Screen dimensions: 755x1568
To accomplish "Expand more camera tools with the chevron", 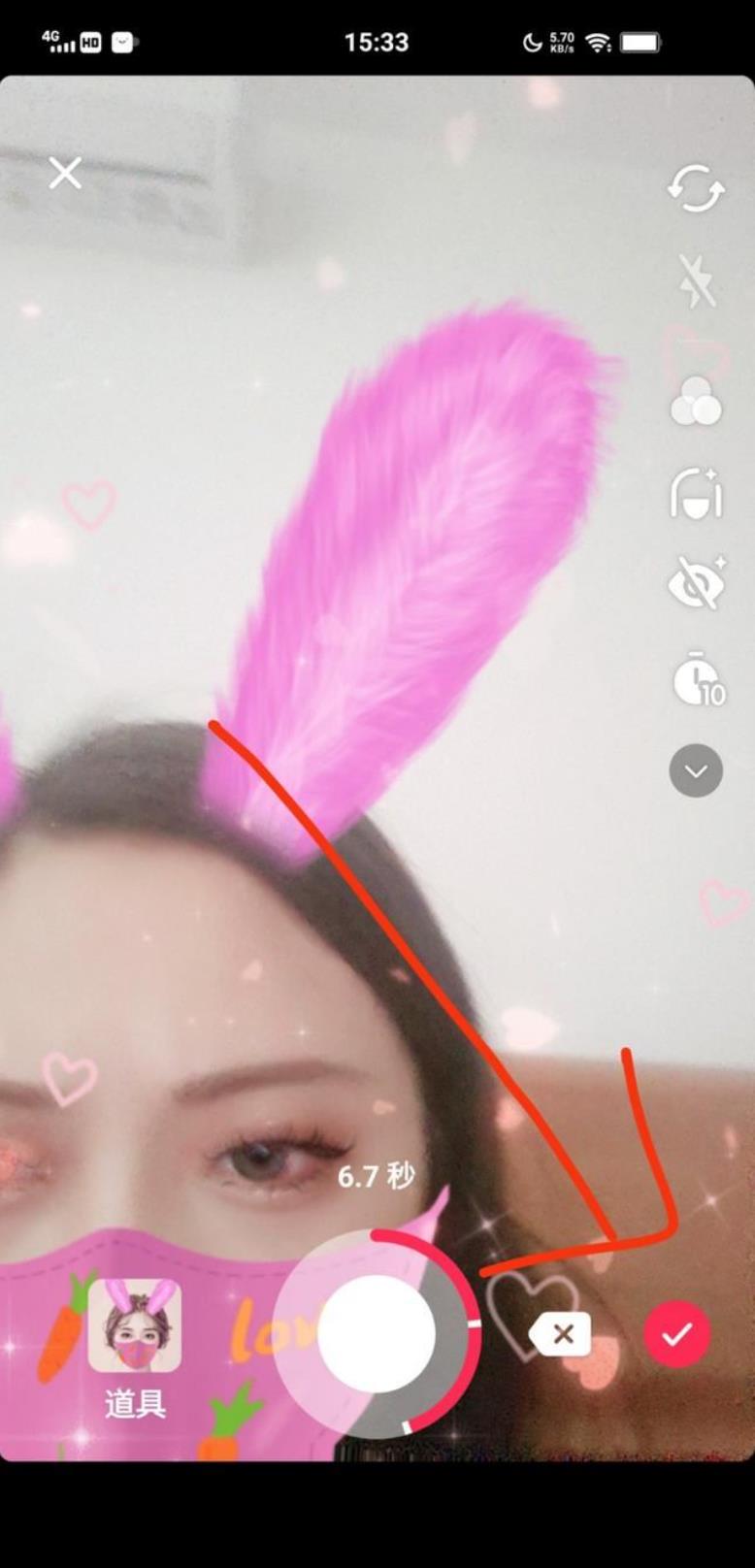I will [696, 771].
